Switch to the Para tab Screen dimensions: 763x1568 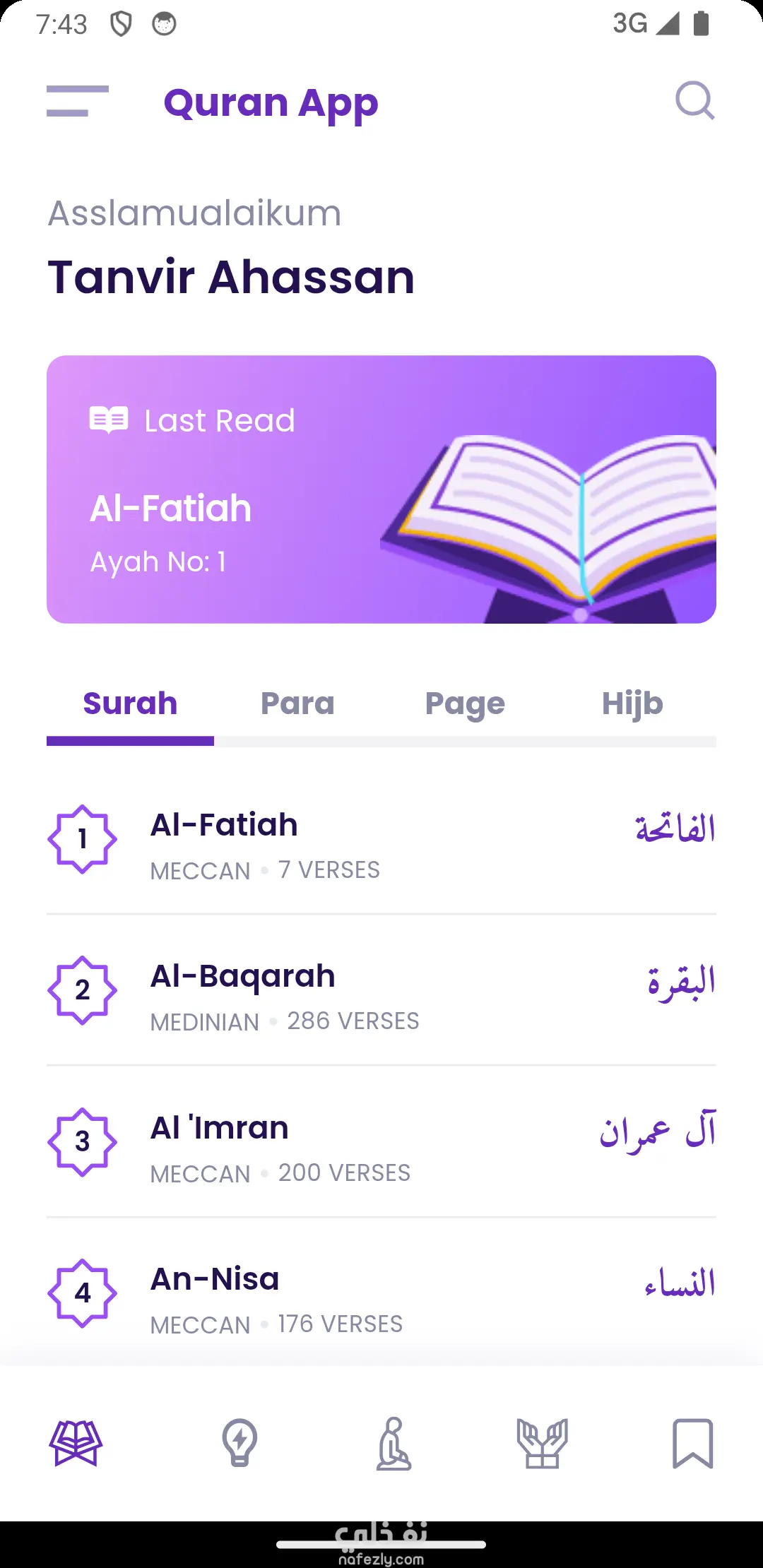(297, 703)
